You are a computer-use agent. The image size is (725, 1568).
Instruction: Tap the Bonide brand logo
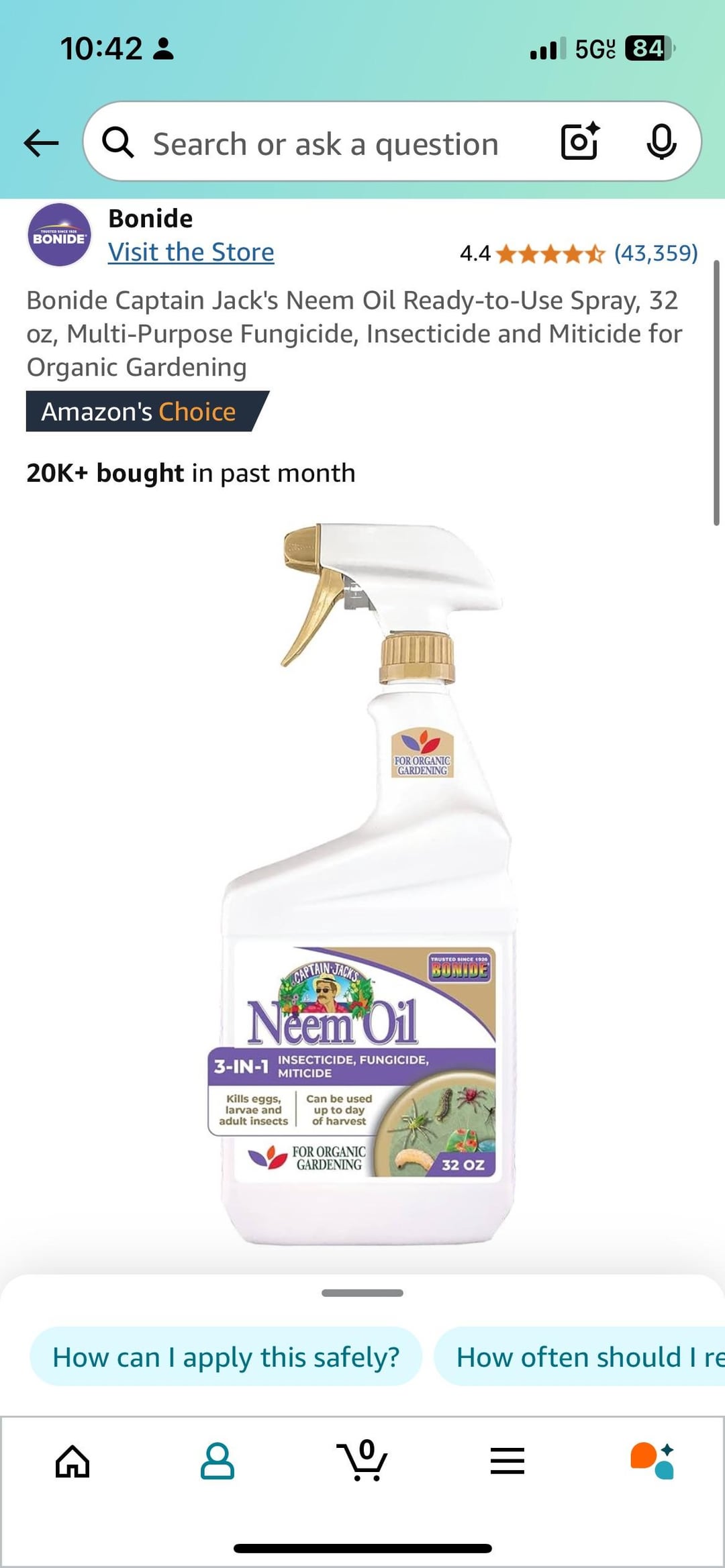click(x=60, y=236)
